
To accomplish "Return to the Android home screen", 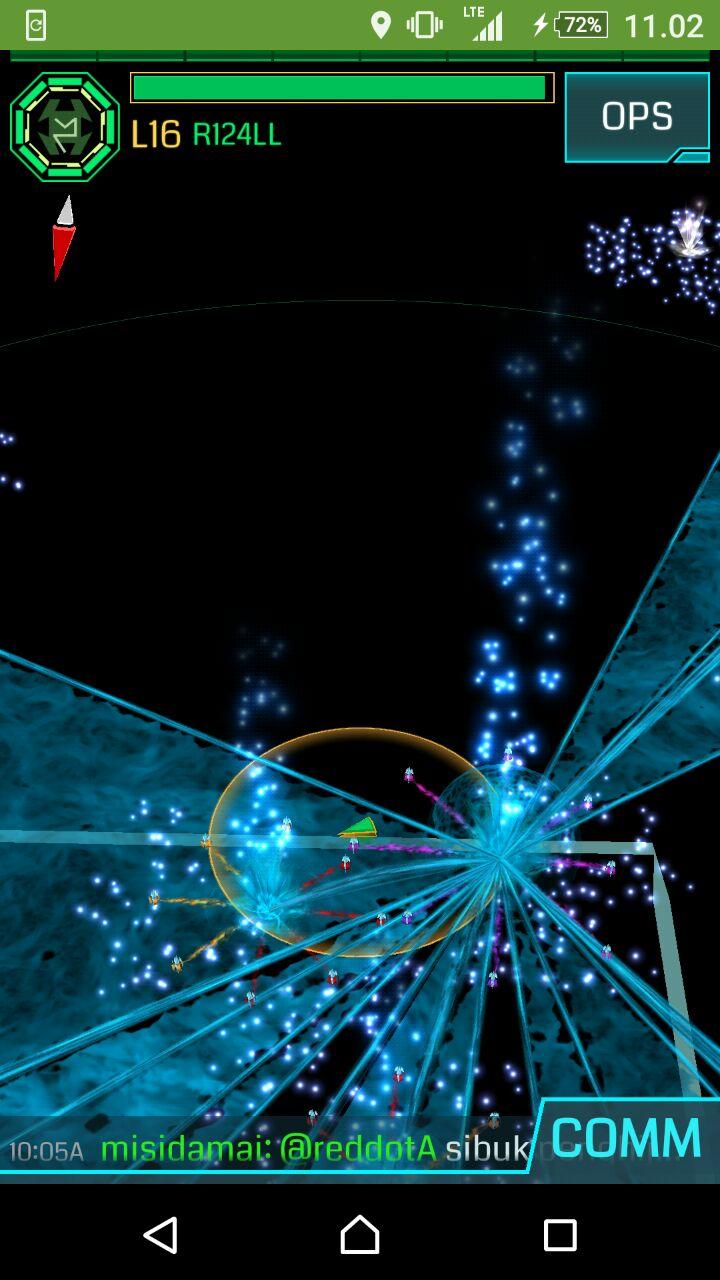I will [360, 1235].
